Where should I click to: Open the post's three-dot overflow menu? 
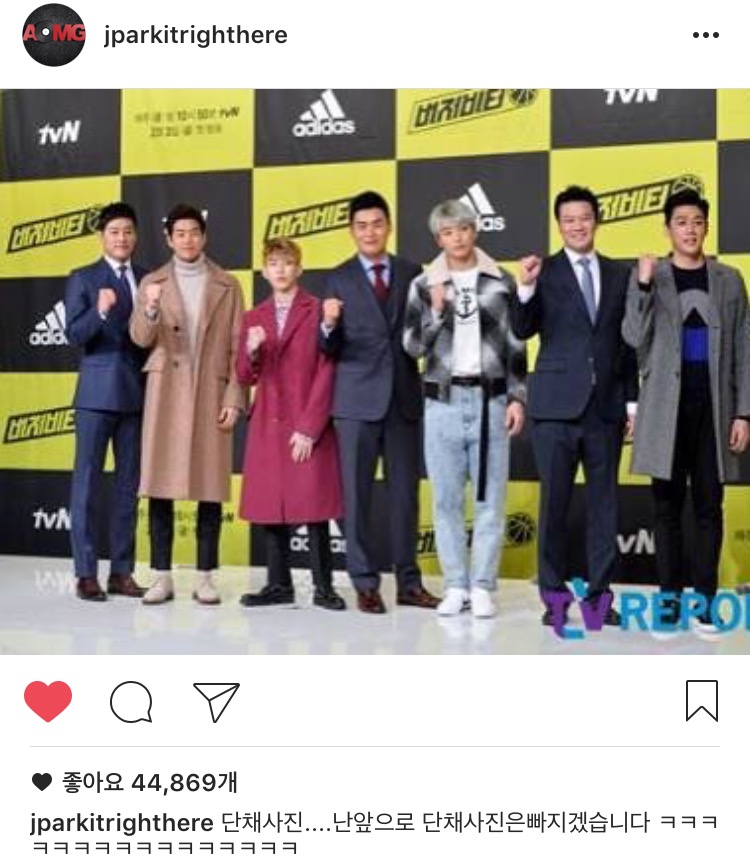705,35
